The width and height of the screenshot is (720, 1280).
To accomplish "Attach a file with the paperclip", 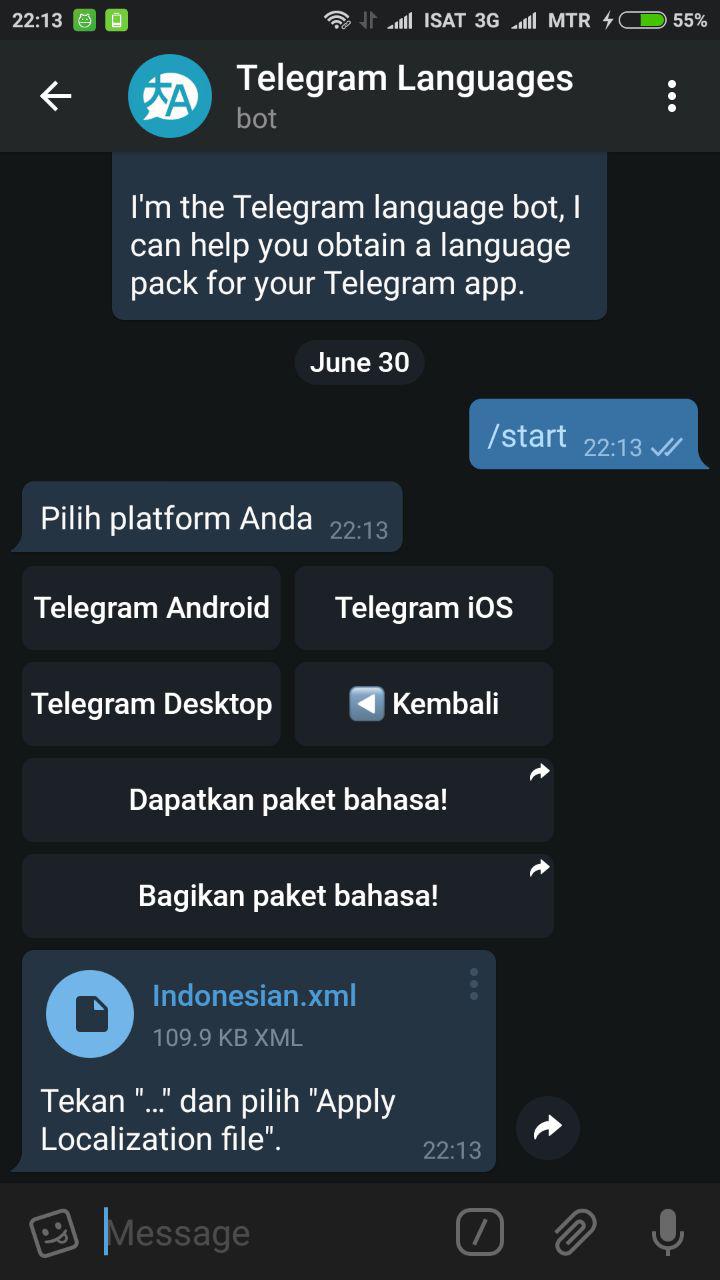I will click(575, 1232).
